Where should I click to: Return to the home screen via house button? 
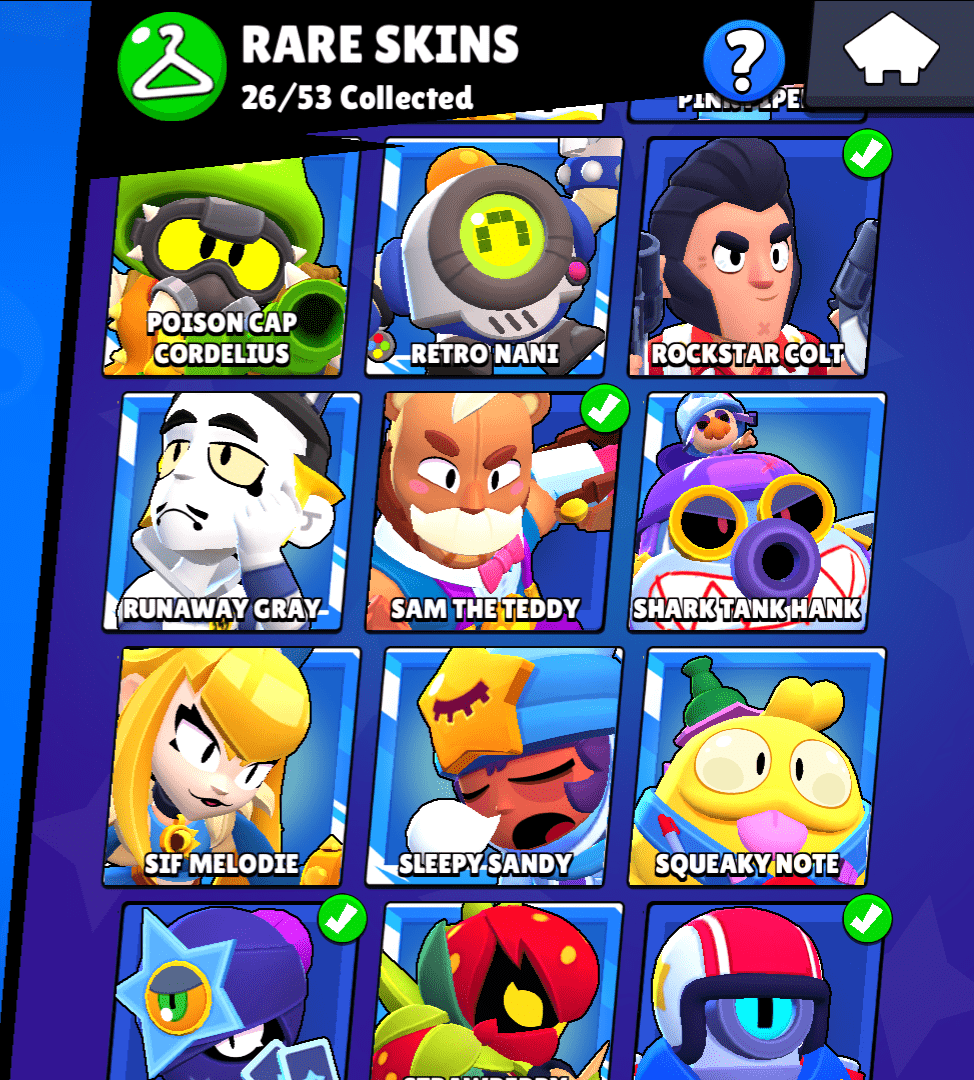click(891, 50)
